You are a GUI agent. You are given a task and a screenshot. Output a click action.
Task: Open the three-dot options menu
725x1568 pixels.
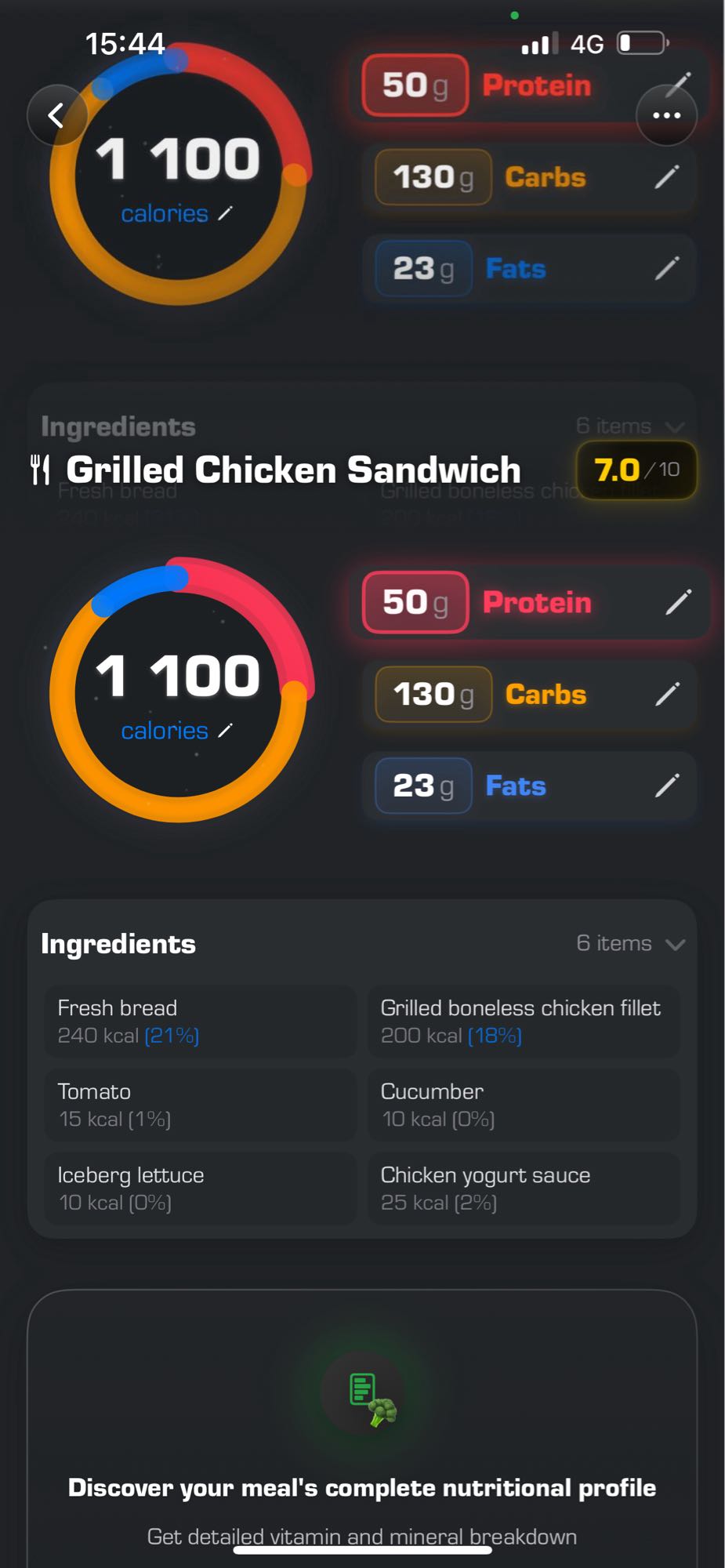pos(667,114)
